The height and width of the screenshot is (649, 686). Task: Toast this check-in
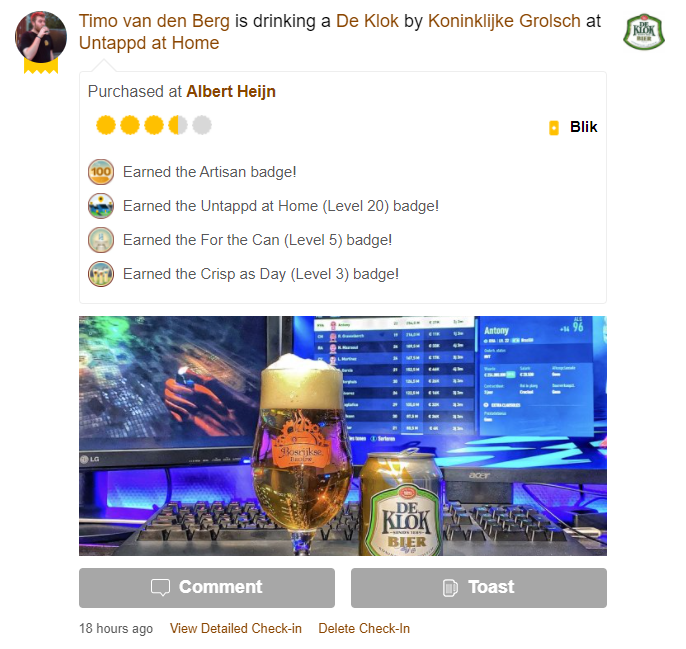478,587
